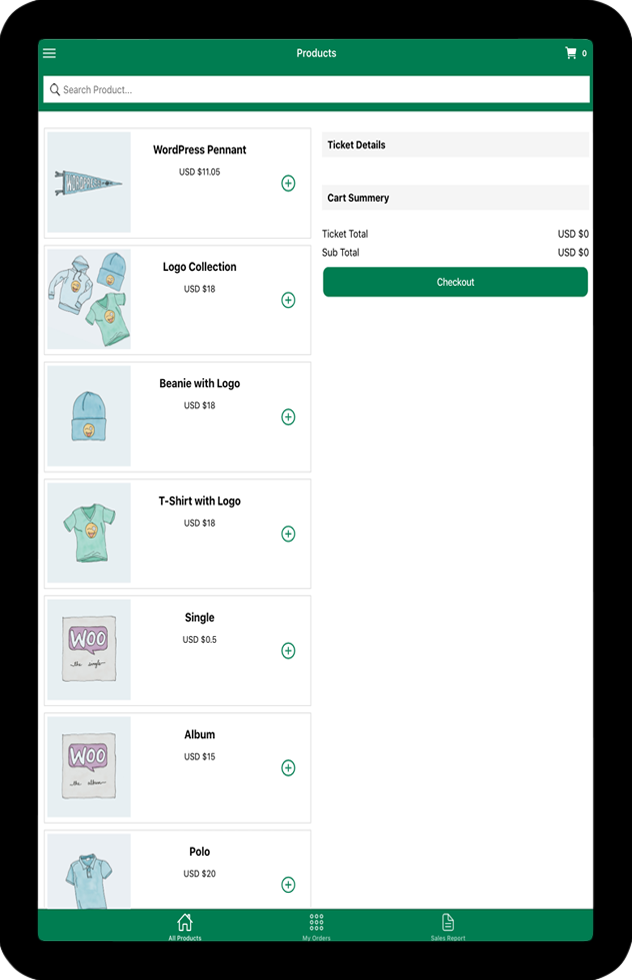
Task: Open the hamburger drawer menu
Action: (x=50, y=53)
